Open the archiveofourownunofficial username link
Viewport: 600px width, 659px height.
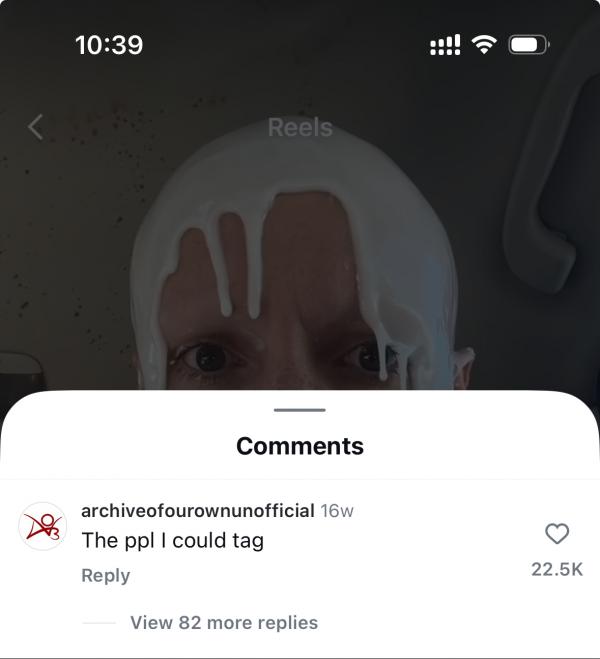coord(197,510)
